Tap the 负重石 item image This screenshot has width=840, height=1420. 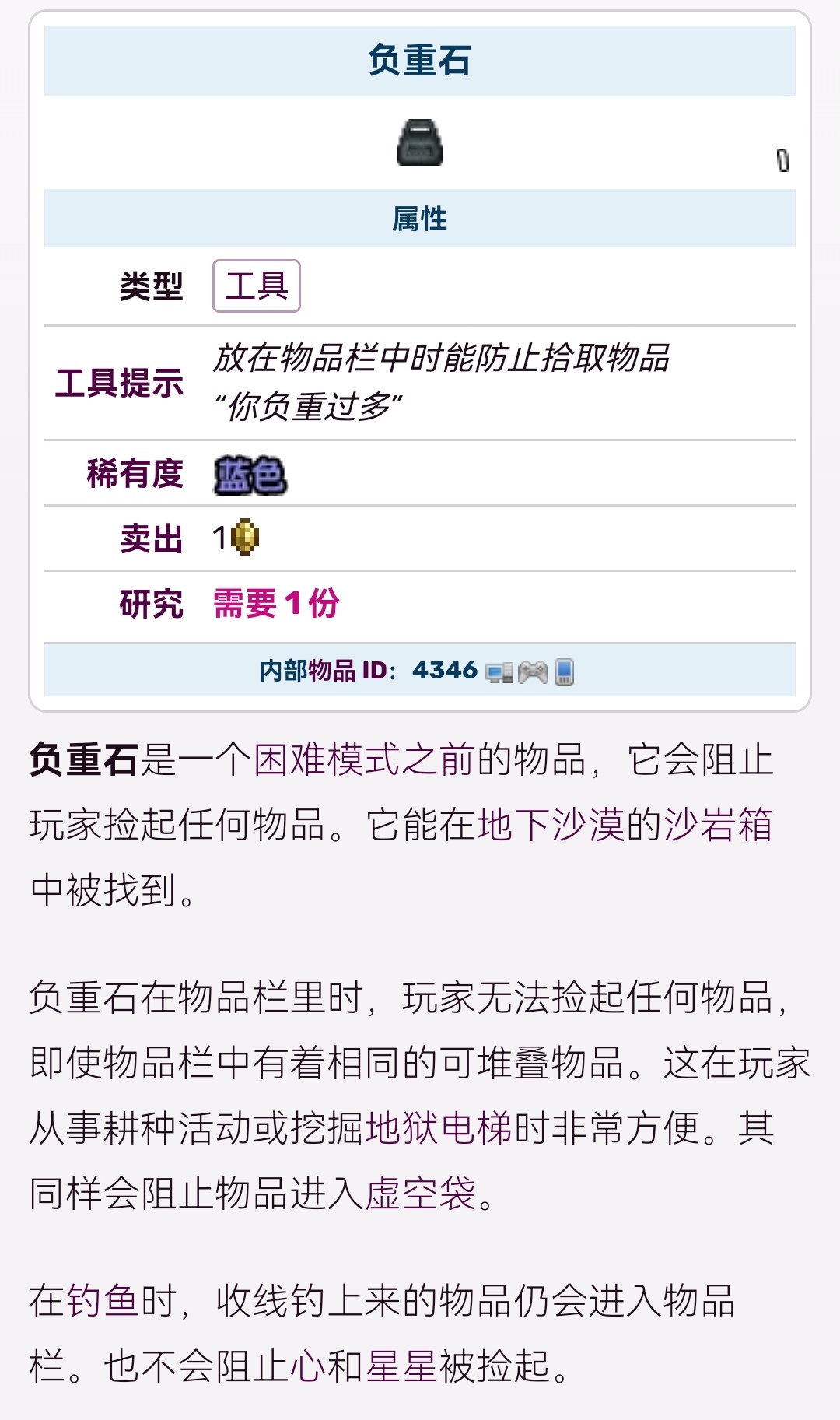coord(420,142)
